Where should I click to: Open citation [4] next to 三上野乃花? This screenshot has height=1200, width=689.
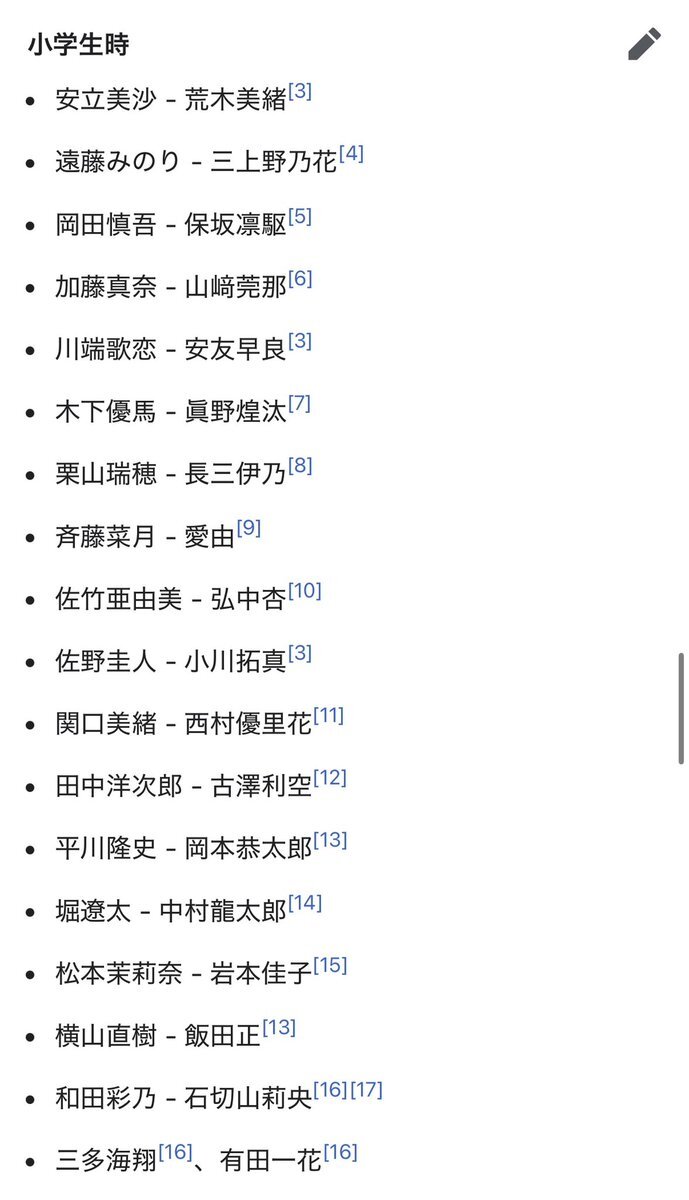coord(351,155)
